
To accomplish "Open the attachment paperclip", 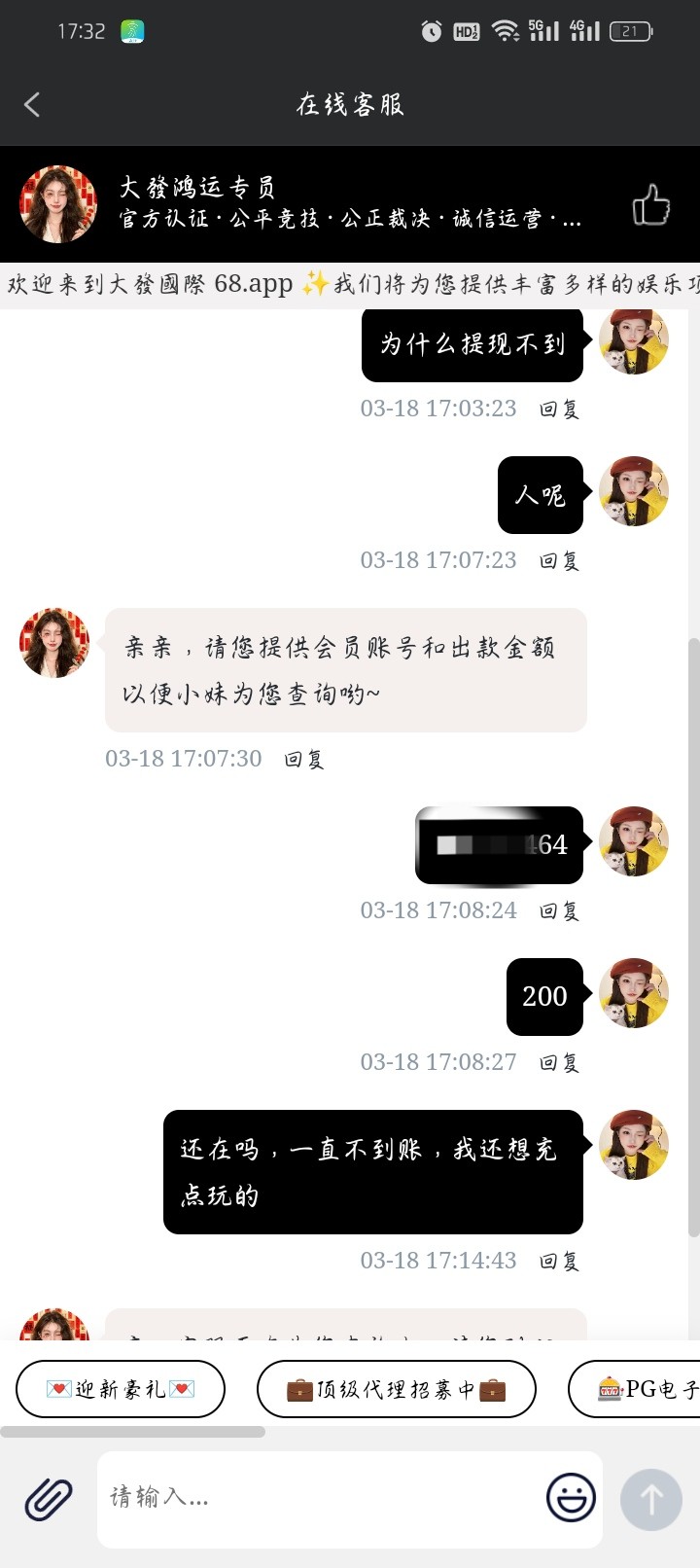I will point(49,1498).
